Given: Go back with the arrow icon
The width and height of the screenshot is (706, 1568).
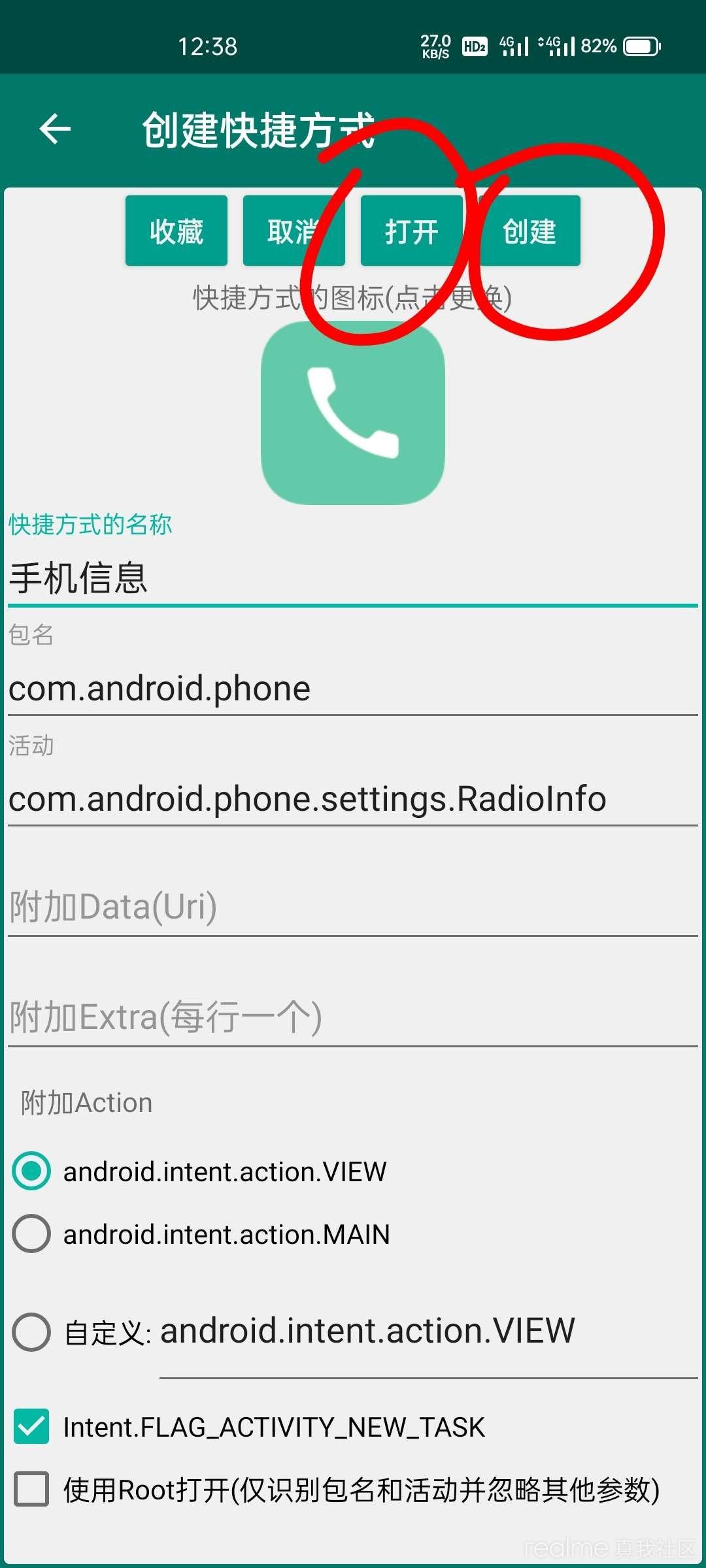Looking at the screenshot, I should (x=55, y=128).
